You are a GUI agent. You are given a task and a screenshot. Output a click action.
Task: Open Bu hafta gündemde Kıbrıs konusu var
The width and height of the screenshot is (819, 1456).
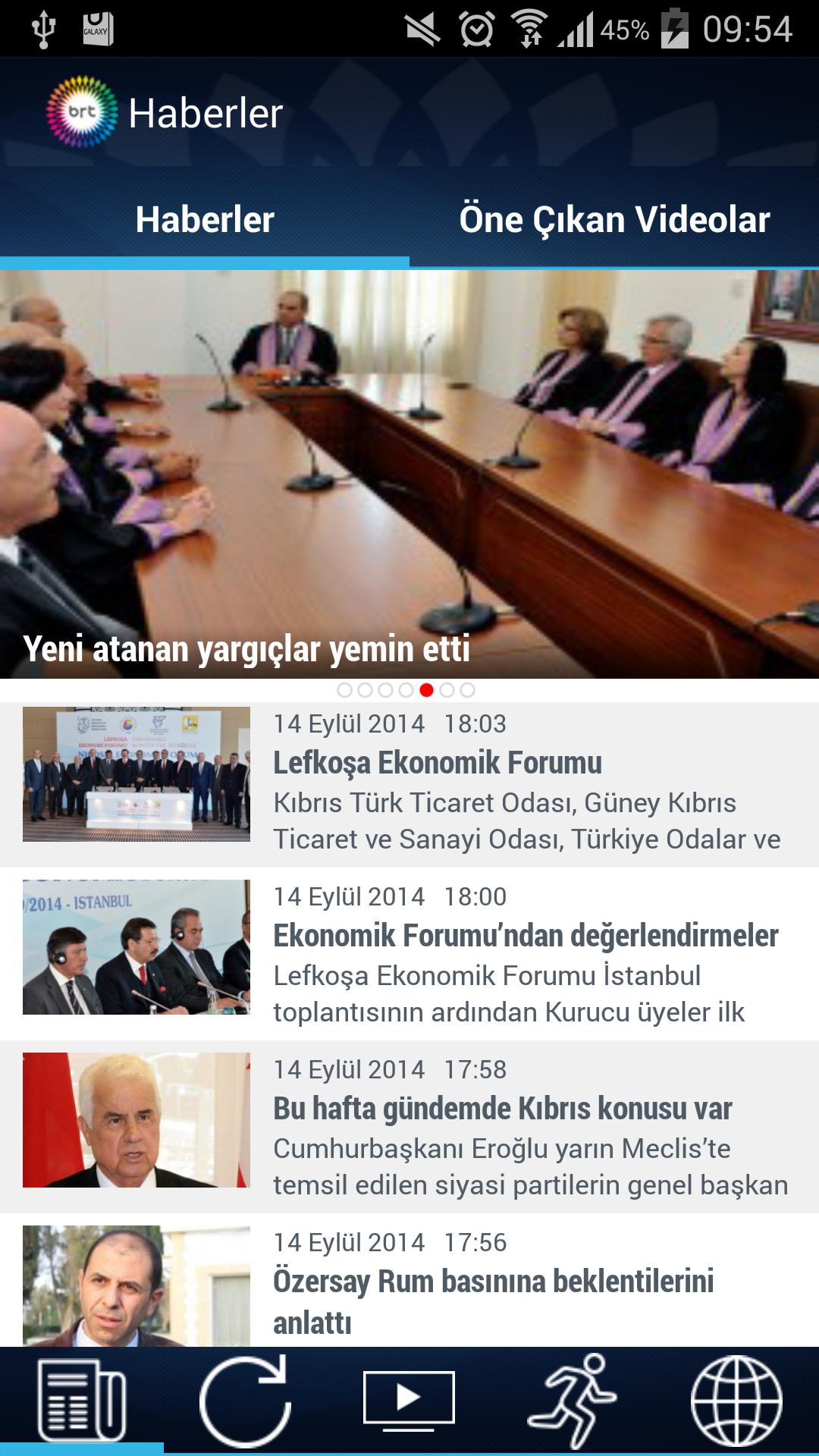[x=502, y=1109]
